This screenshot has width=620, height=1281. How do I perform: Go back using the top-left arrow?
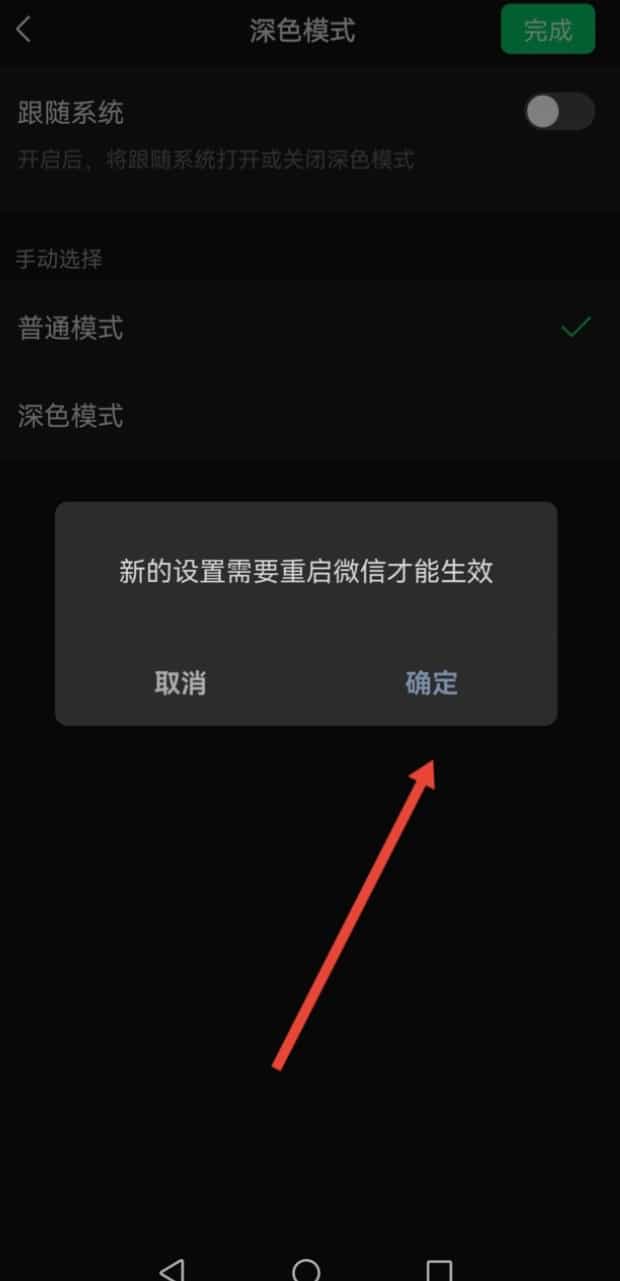tap(24, 30)
